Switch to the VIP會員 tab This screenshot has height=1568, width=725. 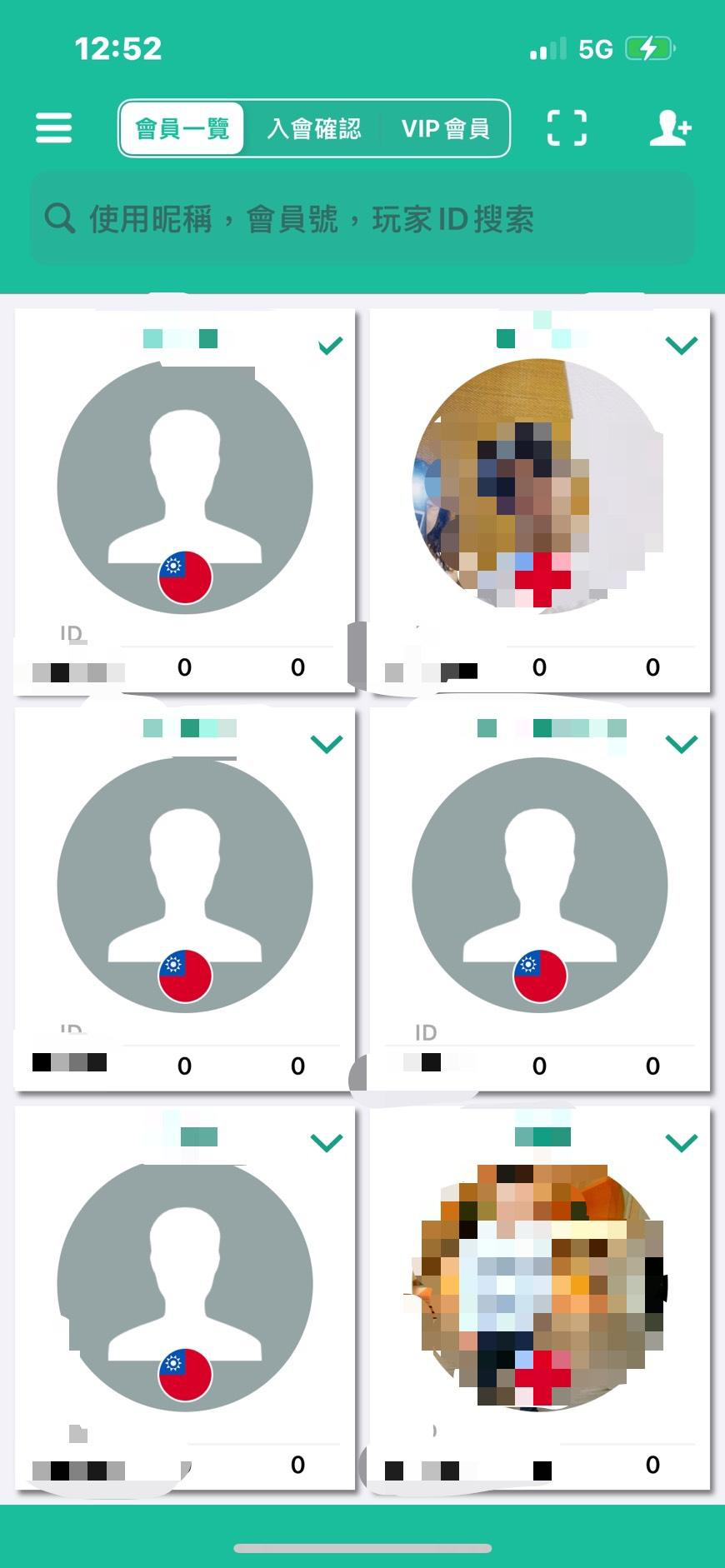pyautogui.click(x=445, y=128)
